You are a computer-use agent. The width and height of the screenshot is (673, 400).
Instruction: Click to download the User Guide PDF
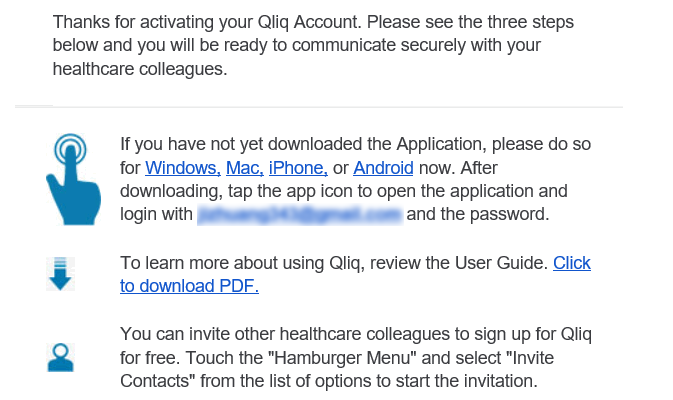(190, 286)
